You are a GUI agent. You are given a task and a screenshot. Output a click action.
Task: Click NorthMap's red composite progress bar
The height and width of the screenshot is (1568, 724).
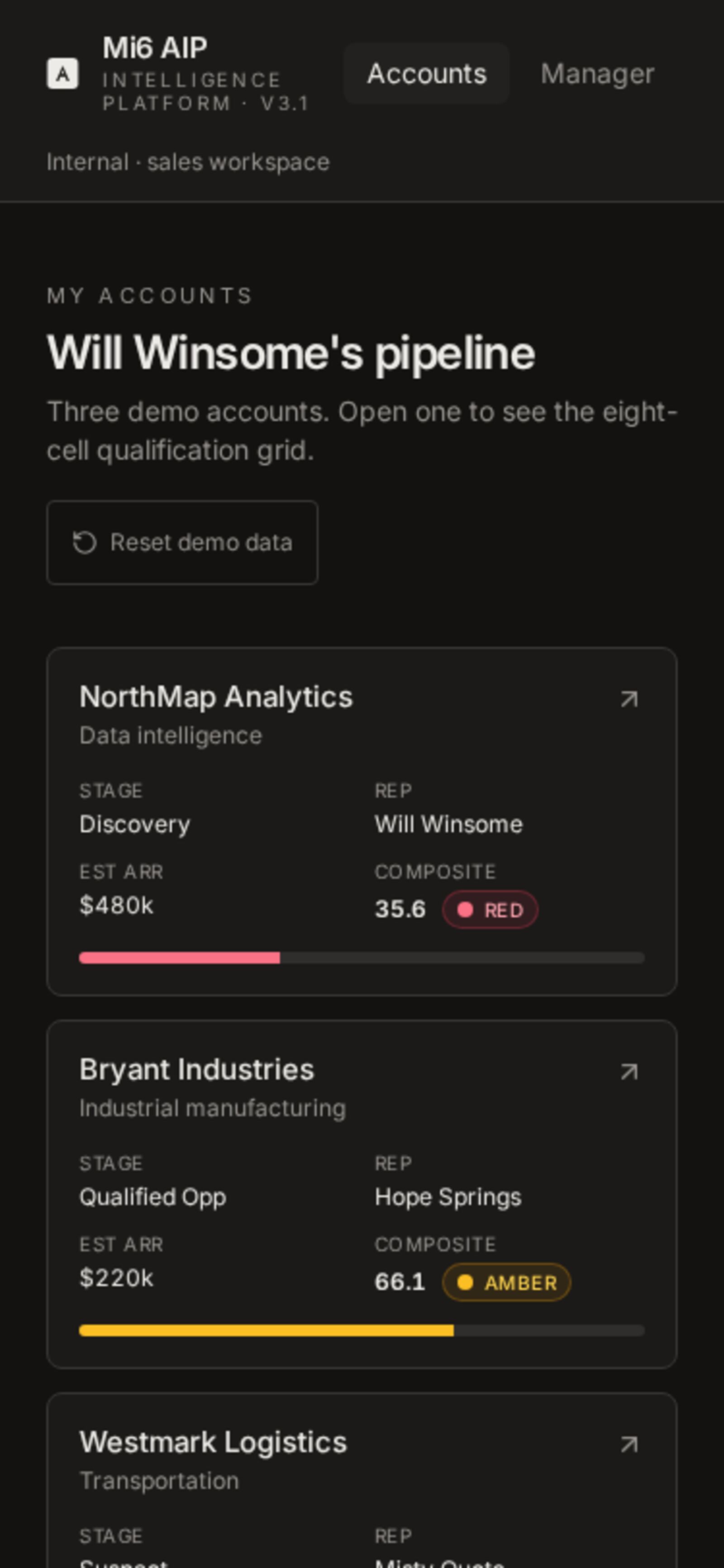click(180, 958)
